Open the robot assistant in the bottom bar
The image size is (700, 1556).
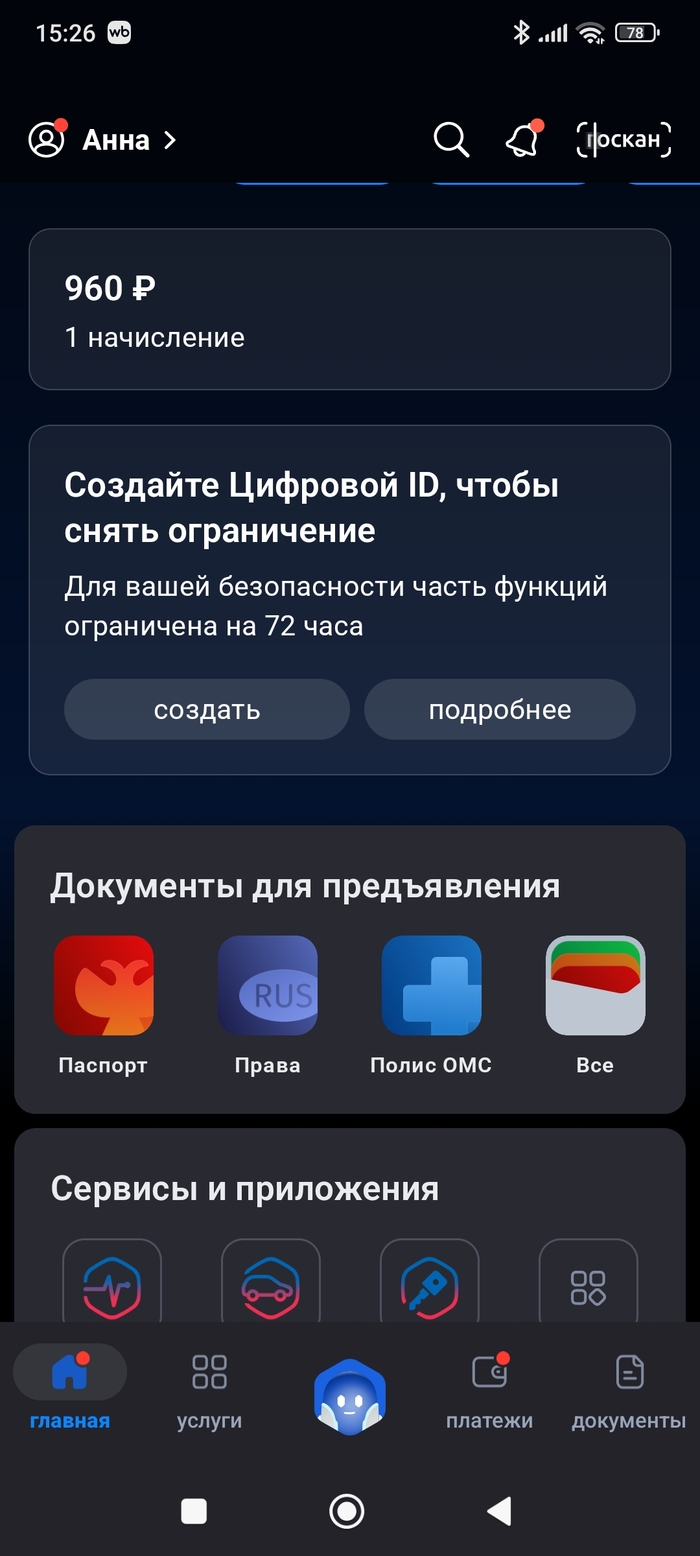tap(349, 1396)
